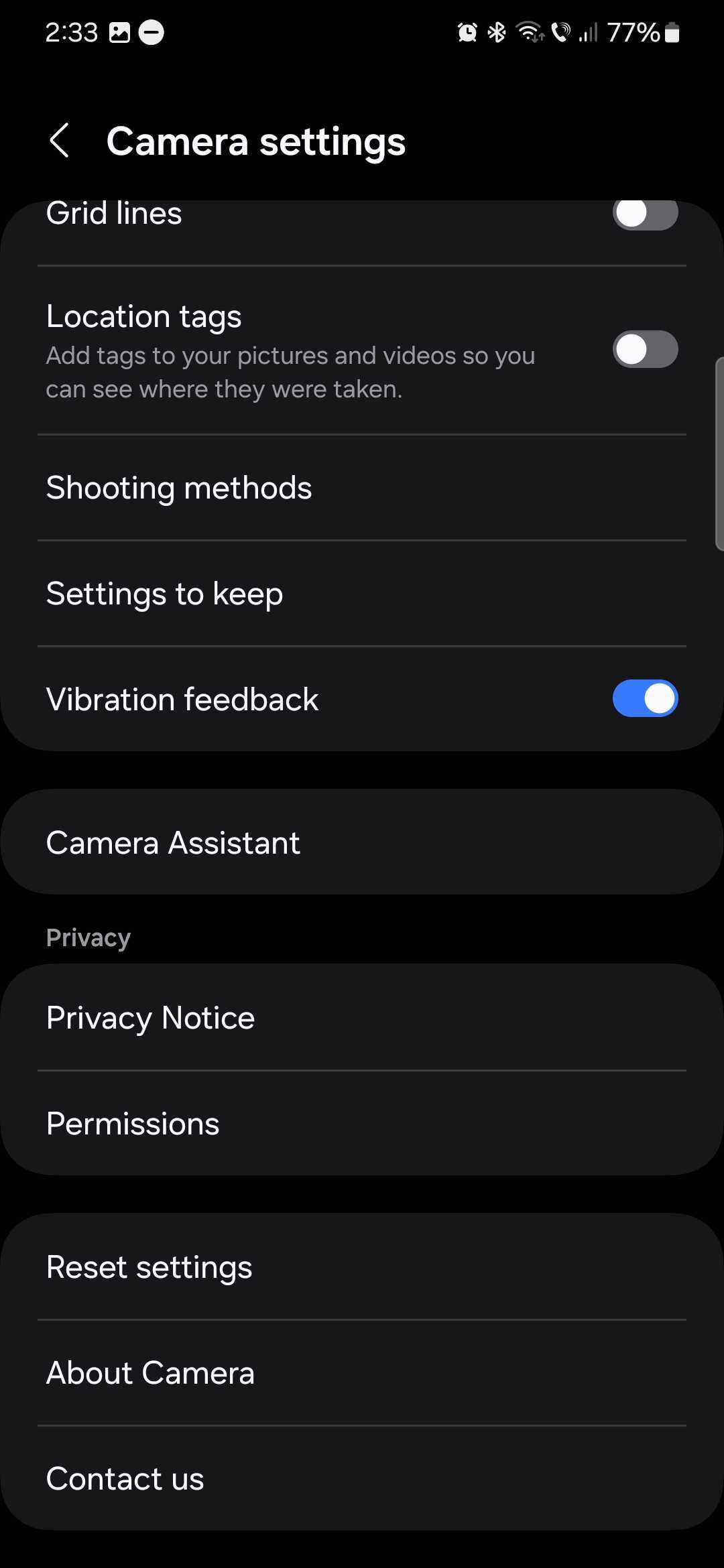724x1568 pixels.
Task: Disable Vibration feedback
Action: tap(645, 699)
